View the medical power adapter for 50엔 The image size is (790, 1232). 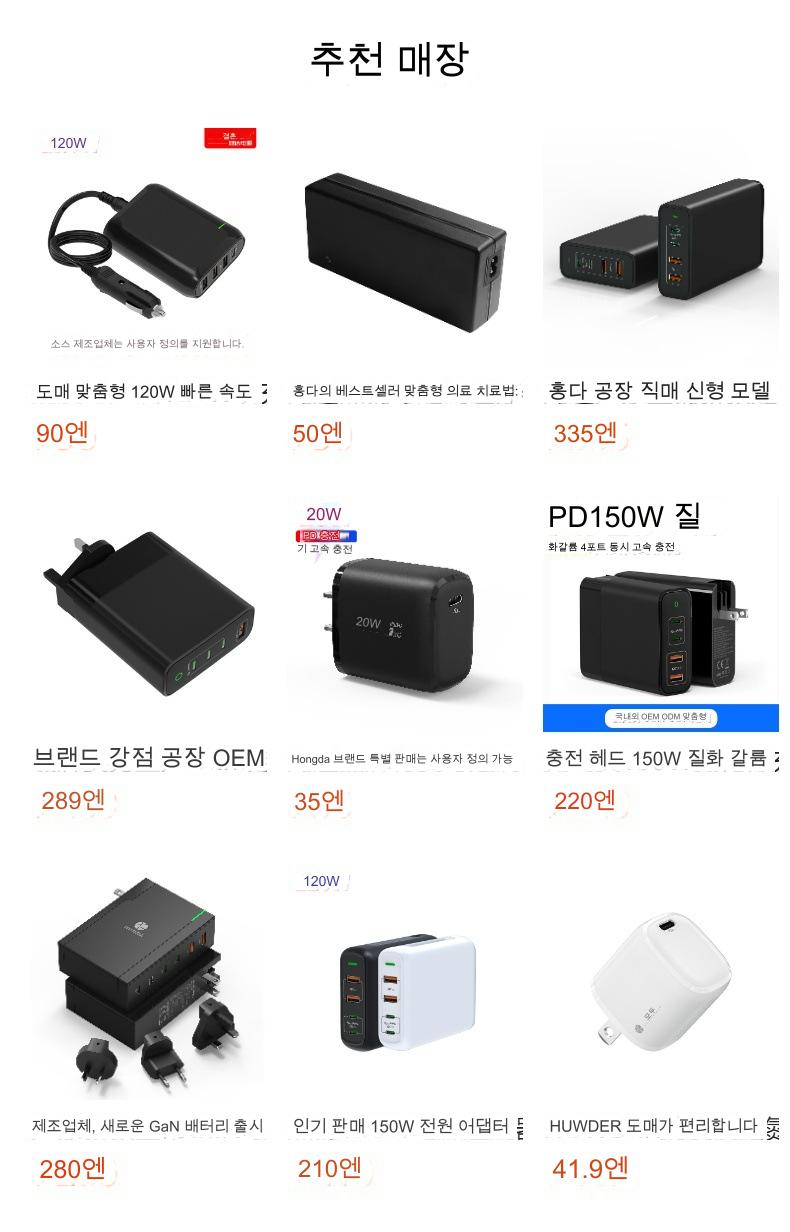[405, 245]
